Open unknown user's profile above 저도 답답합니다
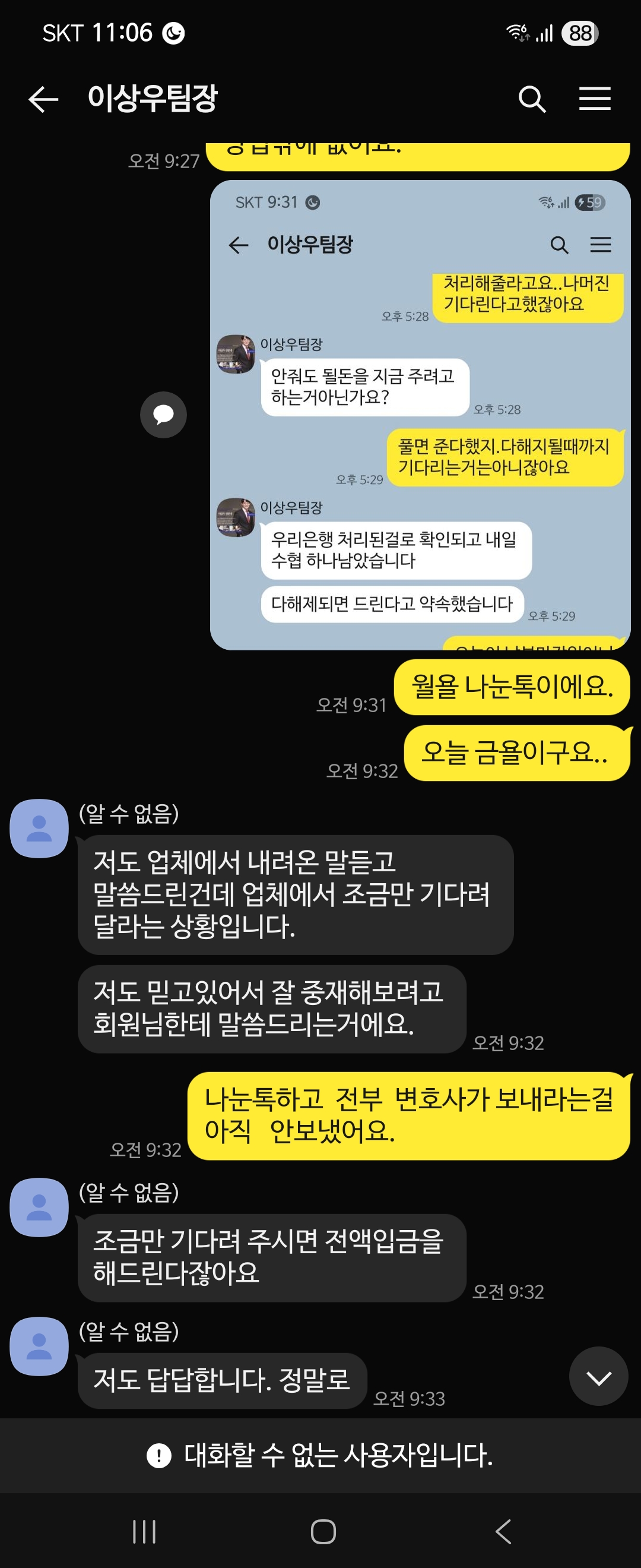The width and height of the screenshot is (641, 1568). [39, 1346]
